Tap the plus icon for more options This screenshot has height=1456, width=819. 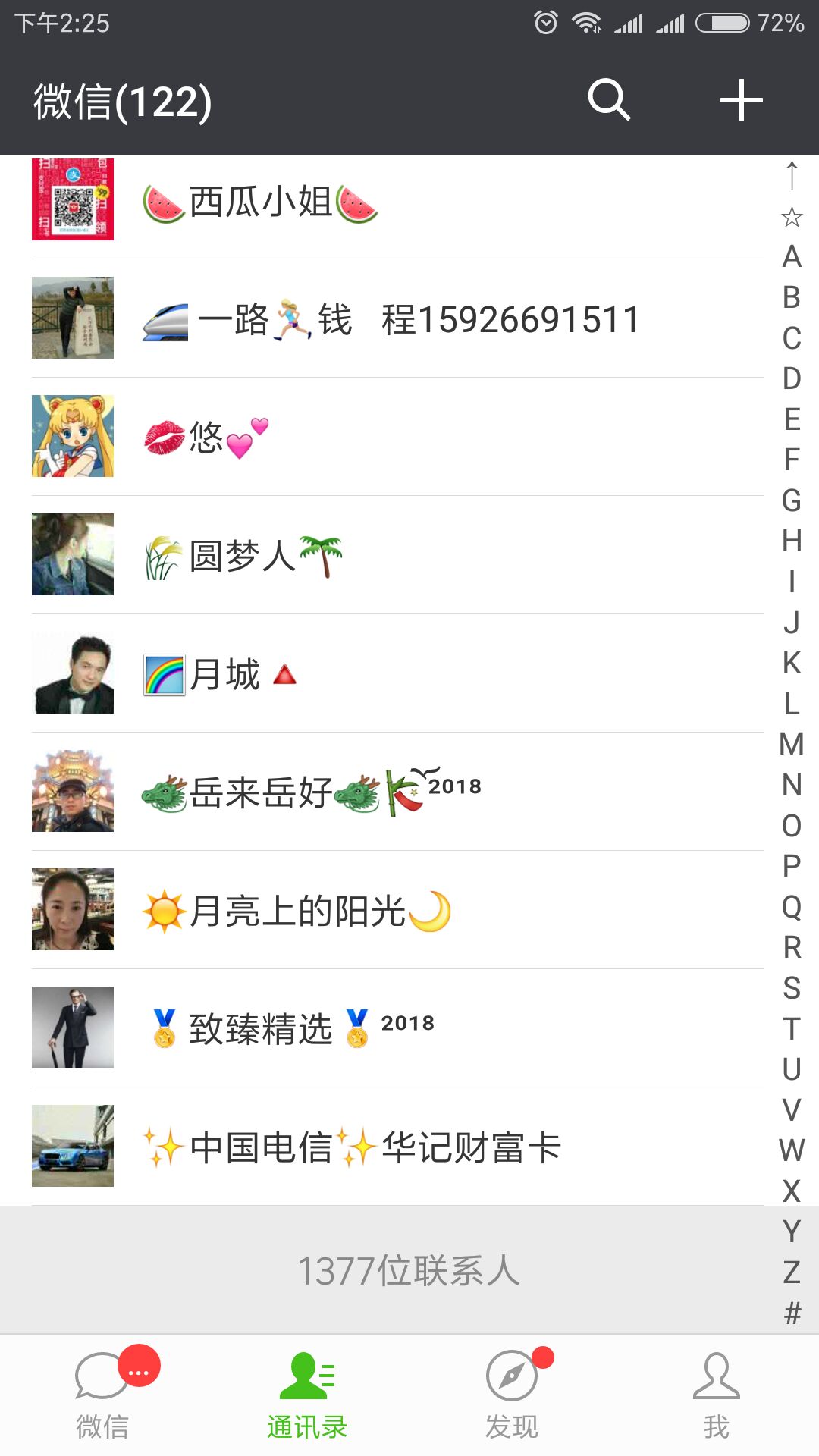(x=741, y=100)
